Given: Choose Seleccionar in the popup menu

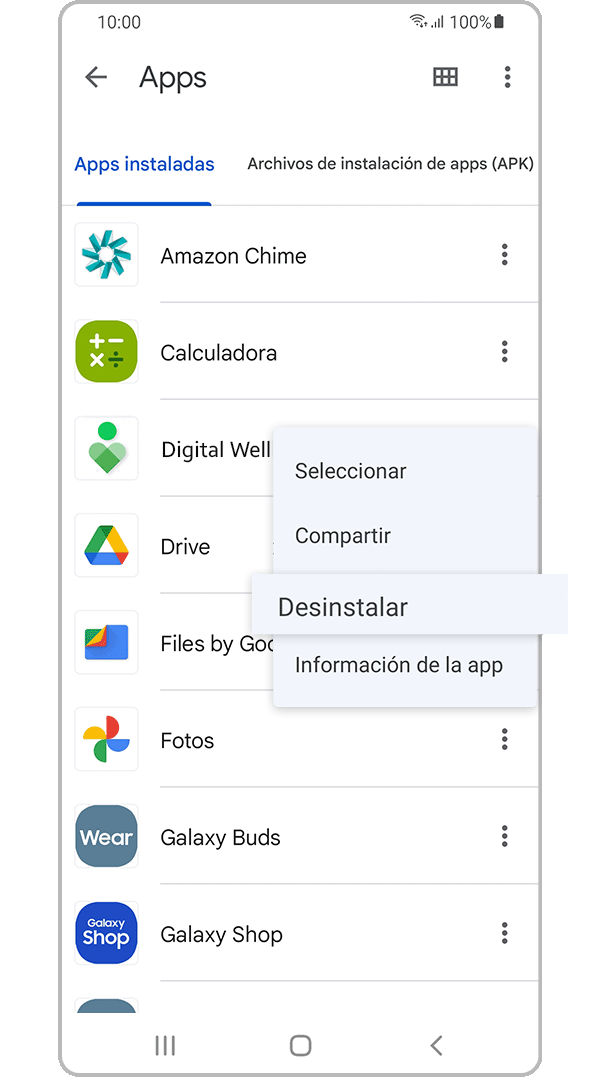Looking at the screenshot, I should coord(351,471).
